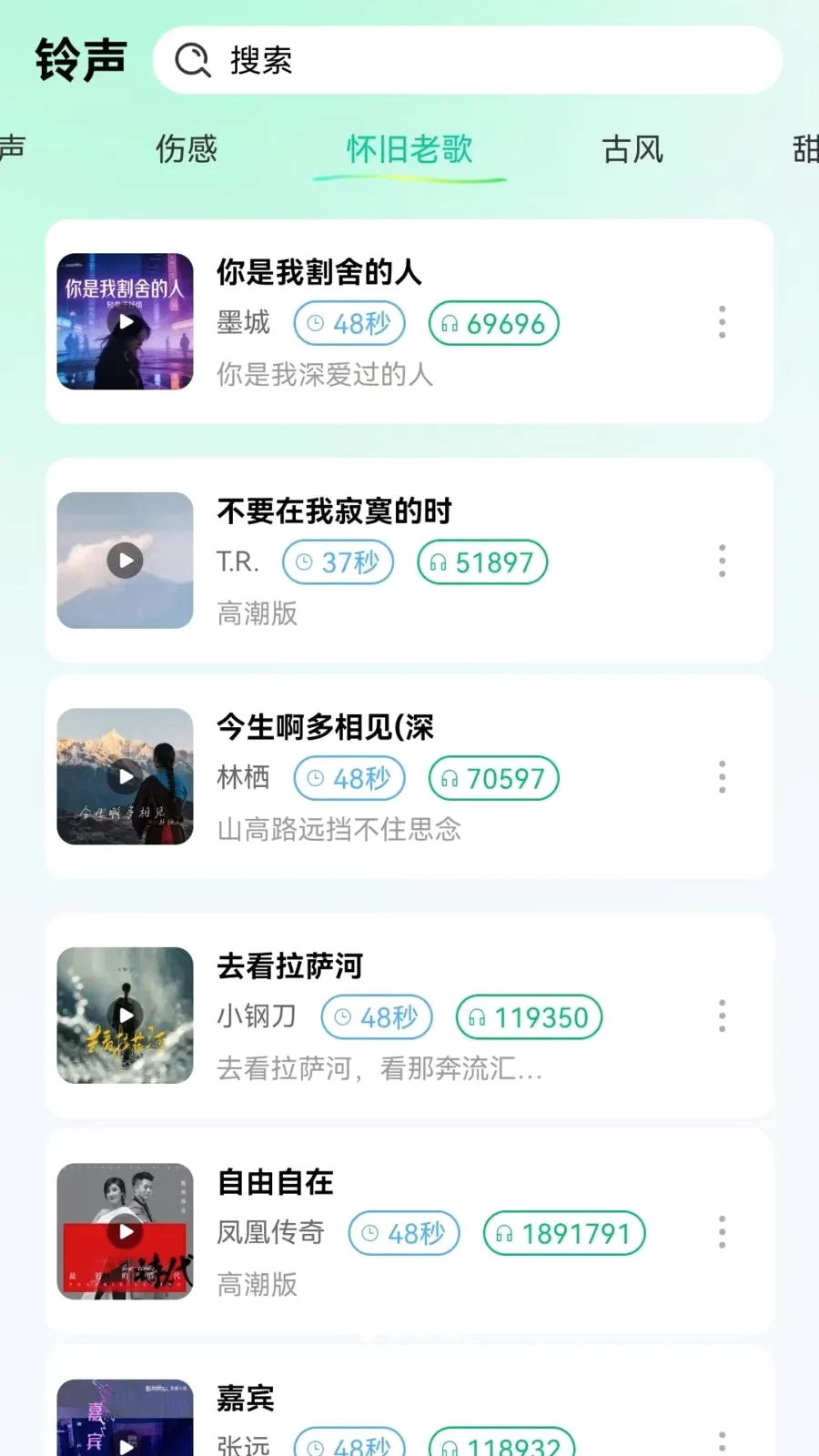Play the 今生啊多相见 ringtone preview
Viewport: 819px width, 1456px height.
[126, 776]
